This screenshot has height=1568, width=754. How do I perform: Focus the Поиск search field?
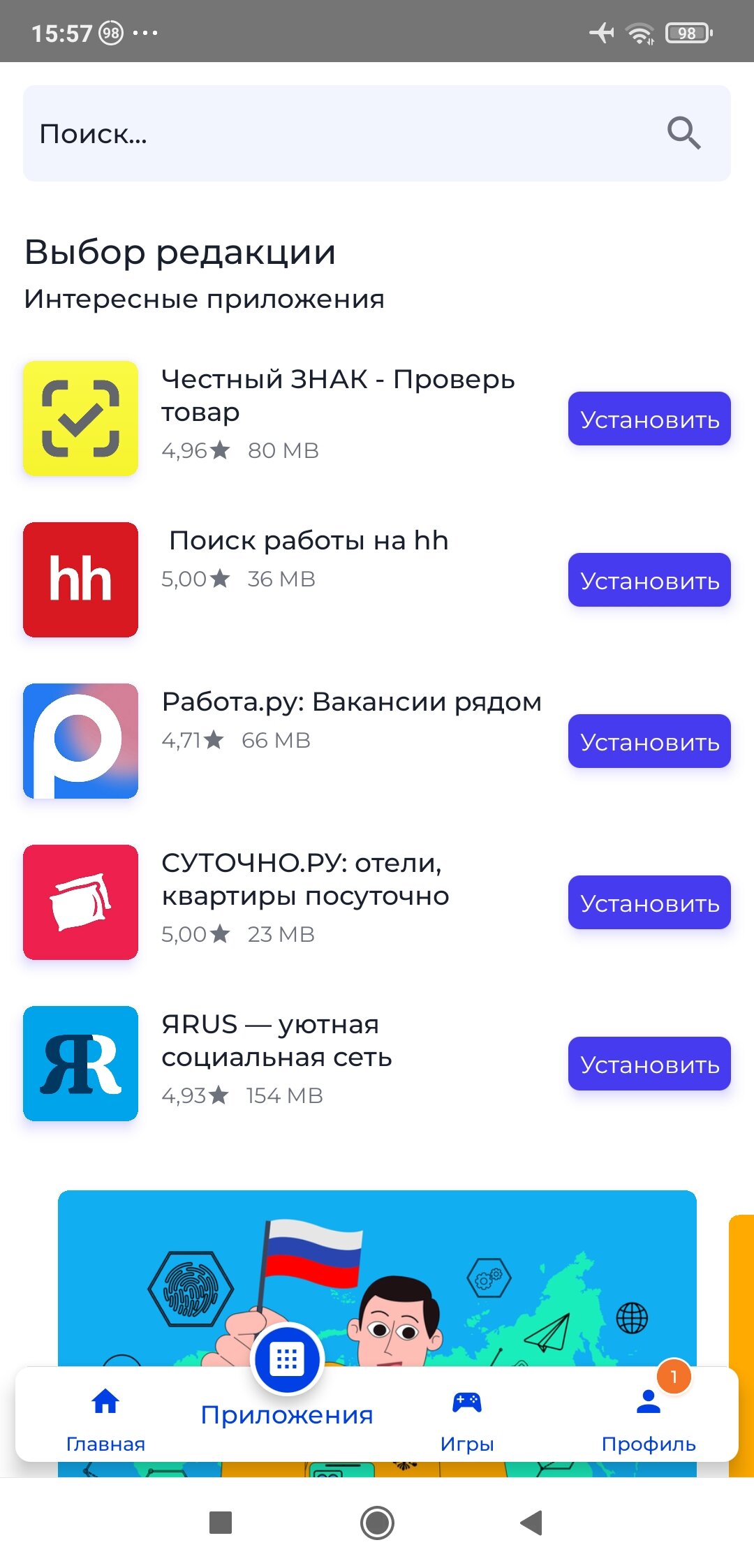[377, 133]
